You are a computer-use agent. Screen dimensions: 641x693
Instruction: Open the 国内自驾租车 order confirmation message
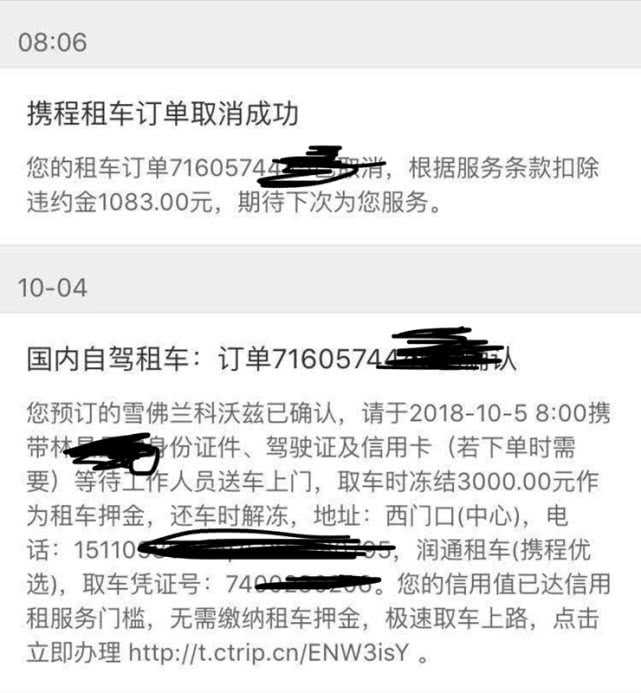point(200,359)
